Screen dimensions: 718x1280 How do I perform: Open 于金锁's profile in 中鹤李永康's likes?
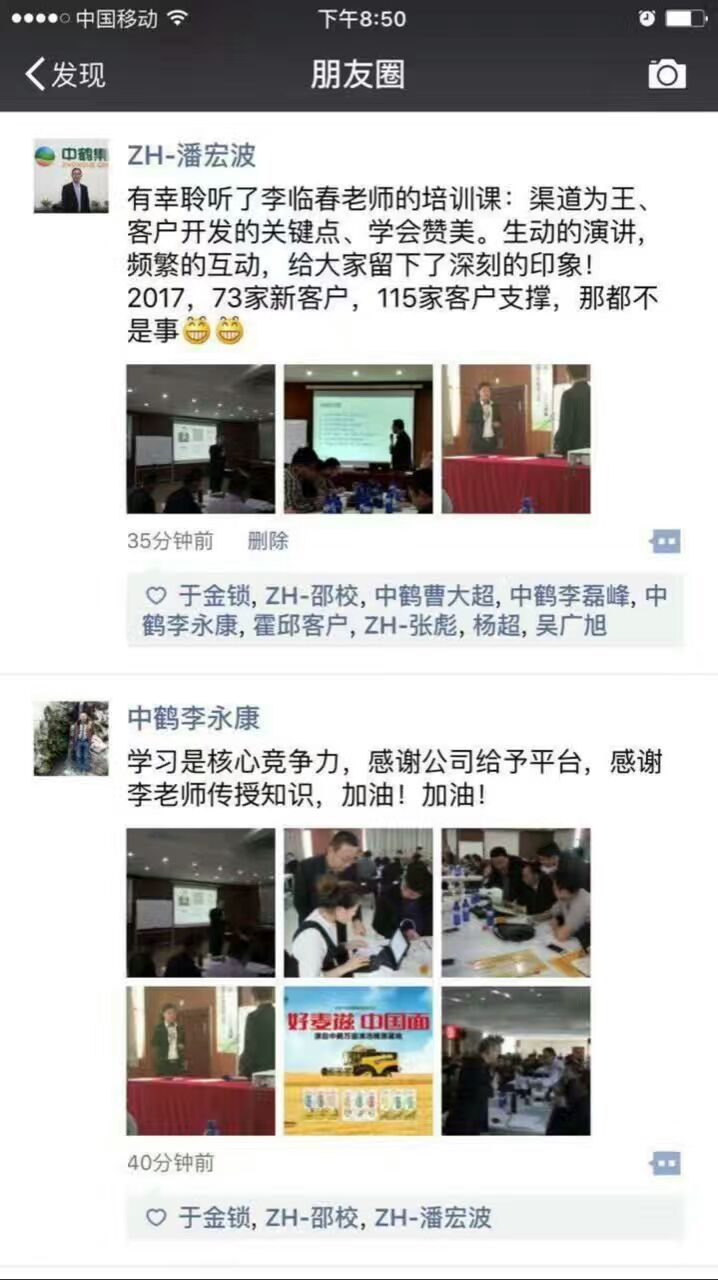coord(215,1217)
